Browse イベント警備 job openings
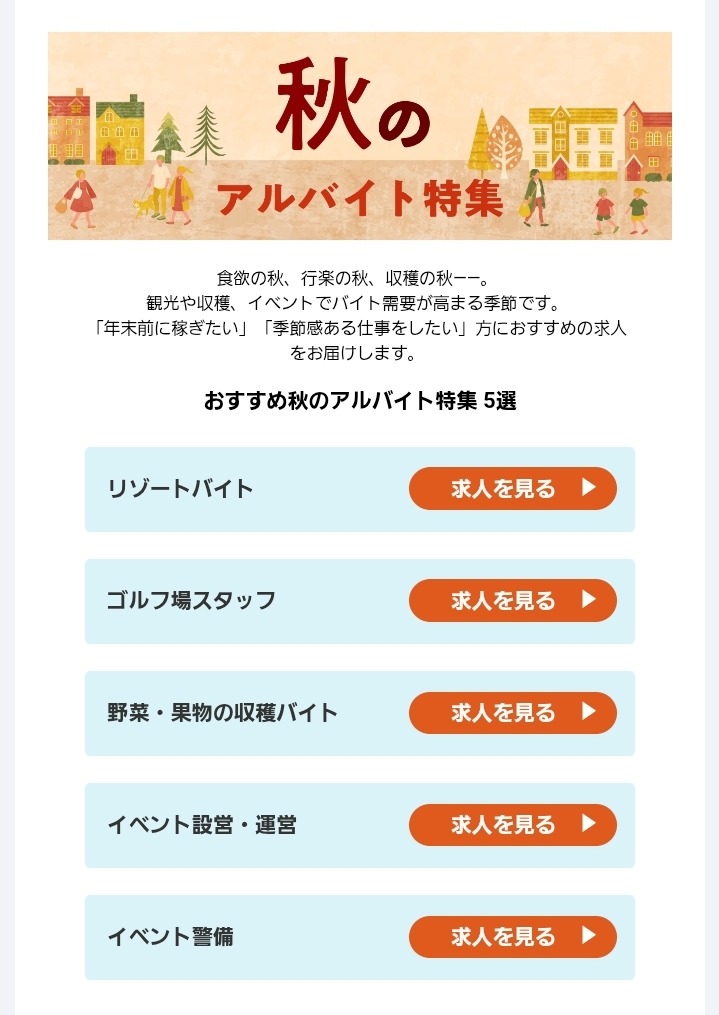 point(512,937)
